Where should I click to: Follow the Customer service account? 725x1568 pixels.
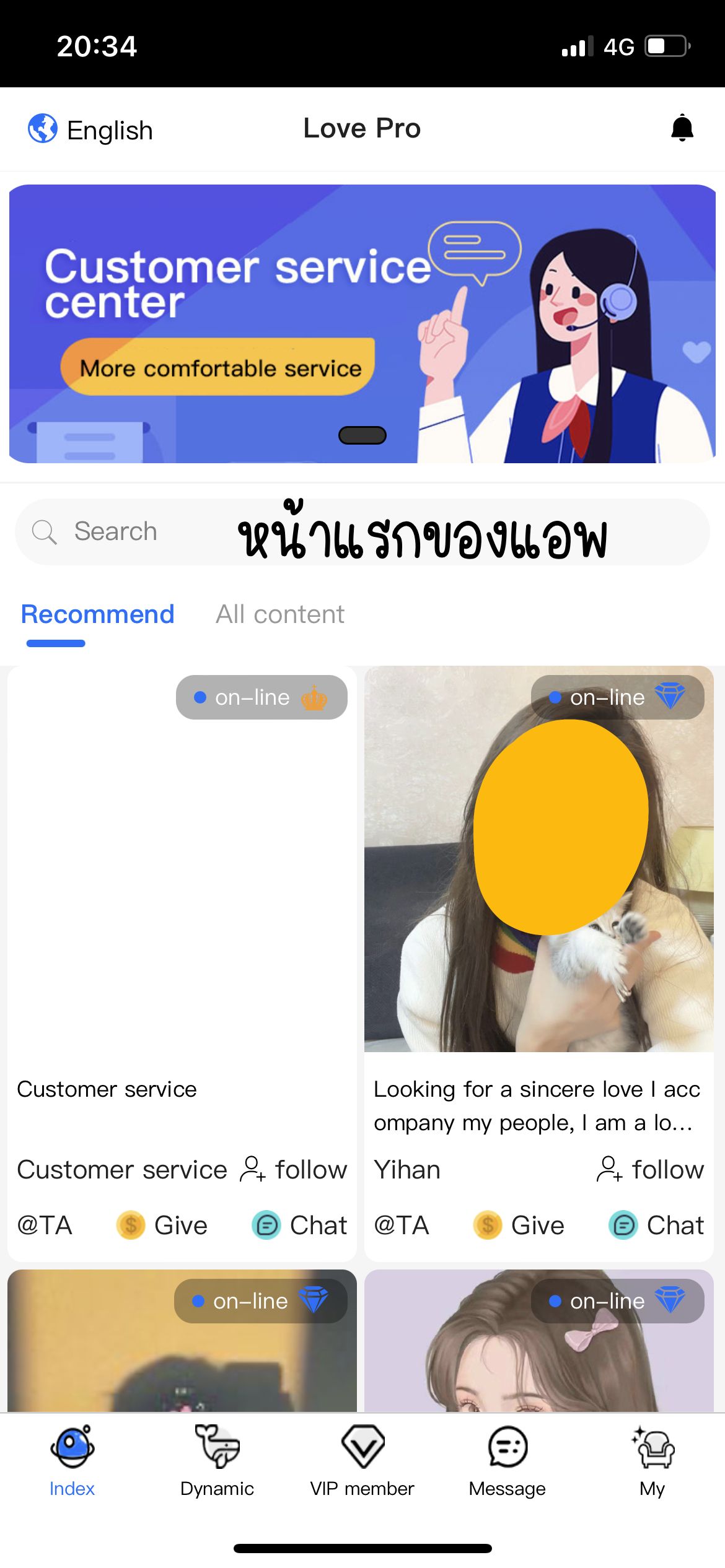point(293,1169)
